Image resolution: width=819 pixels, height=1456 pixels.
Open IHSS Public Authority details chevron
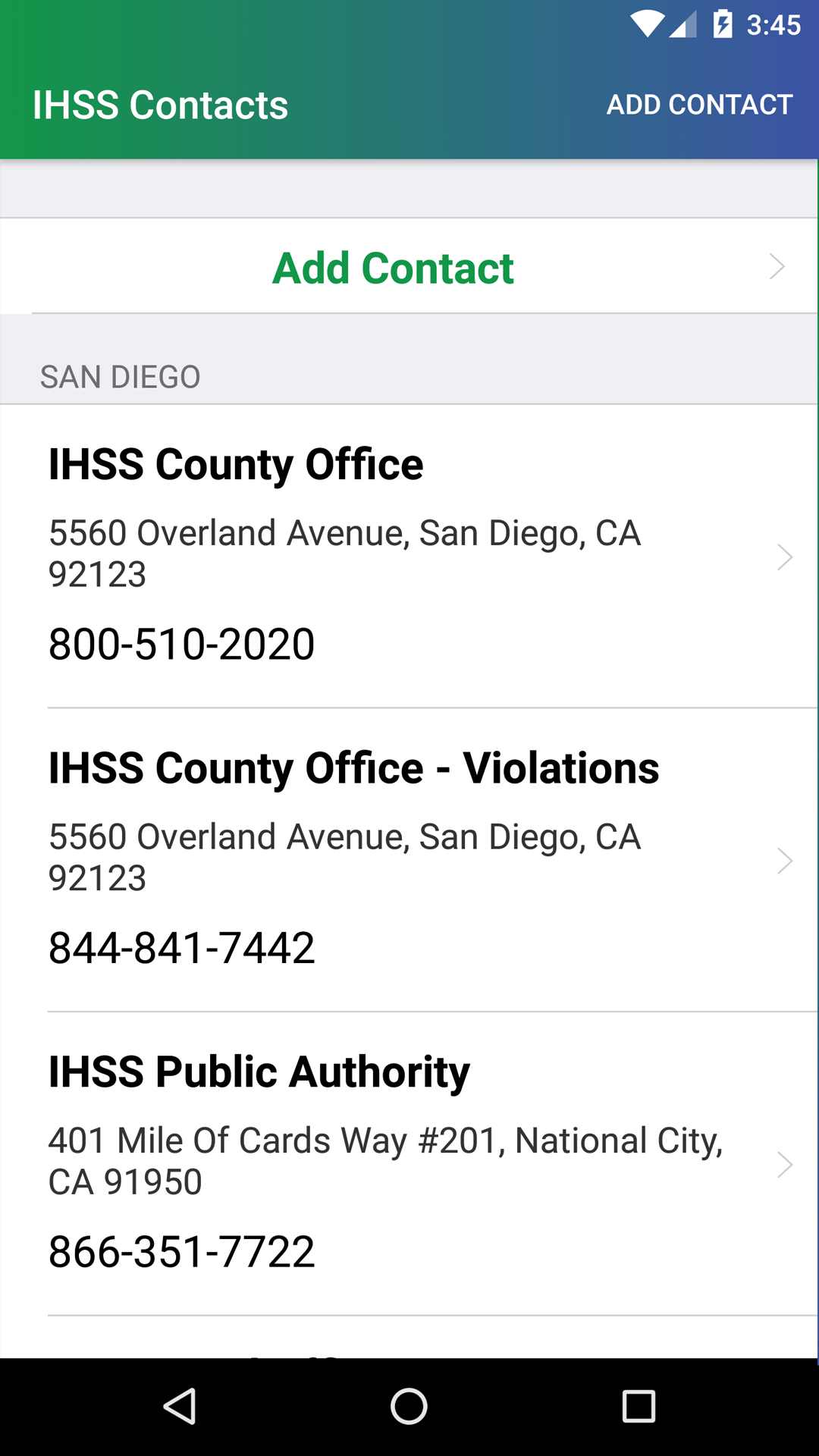click(786, 1165)
